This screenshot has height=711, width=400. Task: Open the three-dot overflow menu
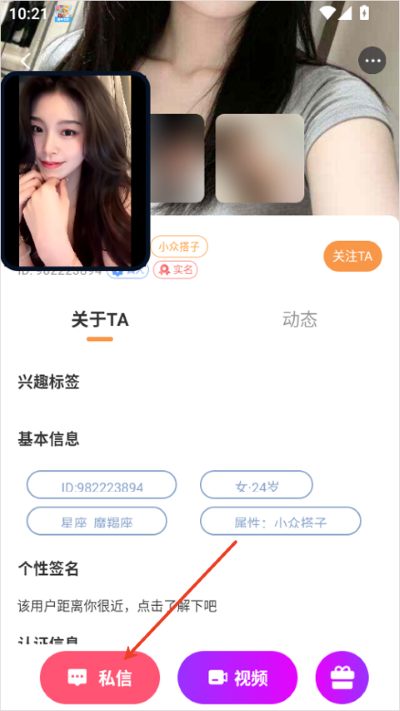(372, 60)
